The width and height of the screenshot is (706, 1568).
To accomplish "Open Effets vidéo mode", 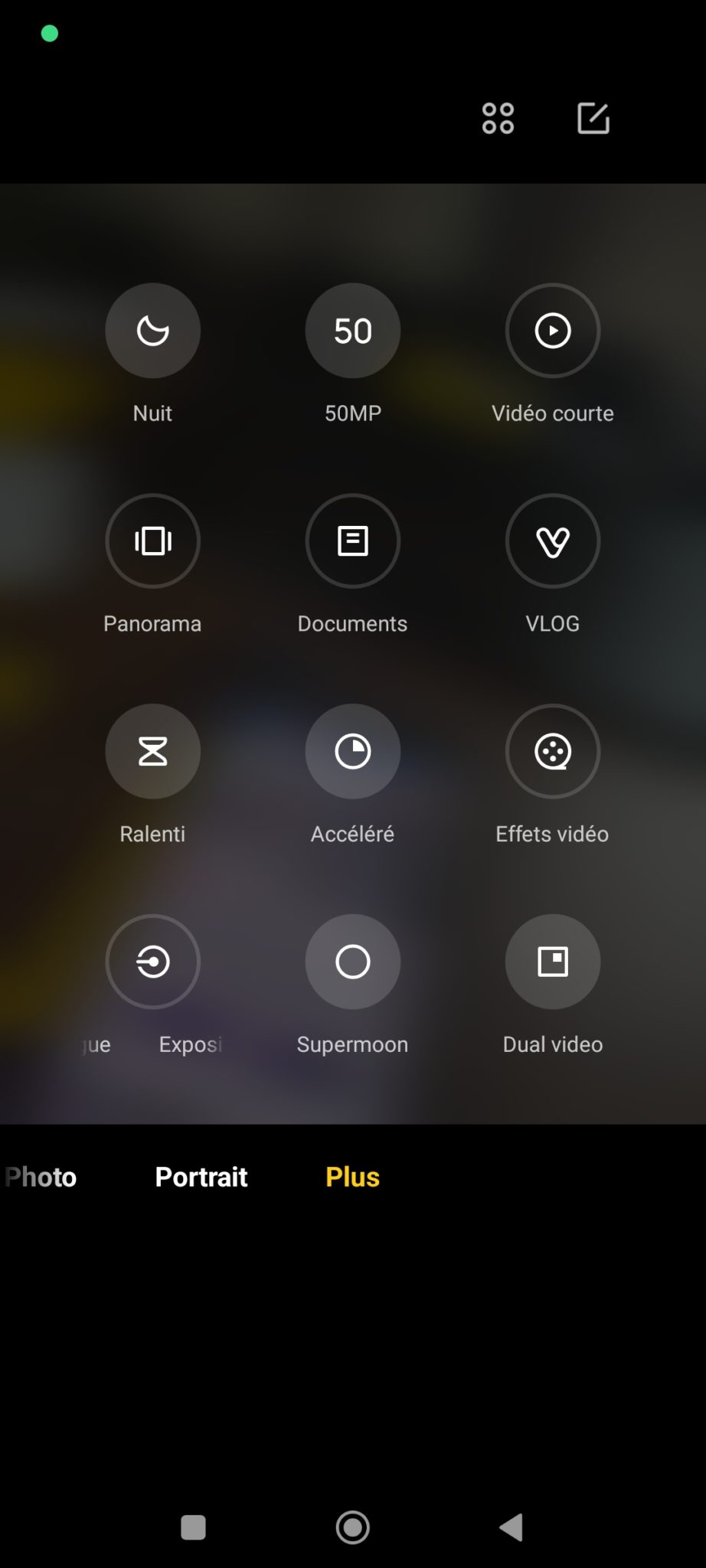I will [552, 752].
